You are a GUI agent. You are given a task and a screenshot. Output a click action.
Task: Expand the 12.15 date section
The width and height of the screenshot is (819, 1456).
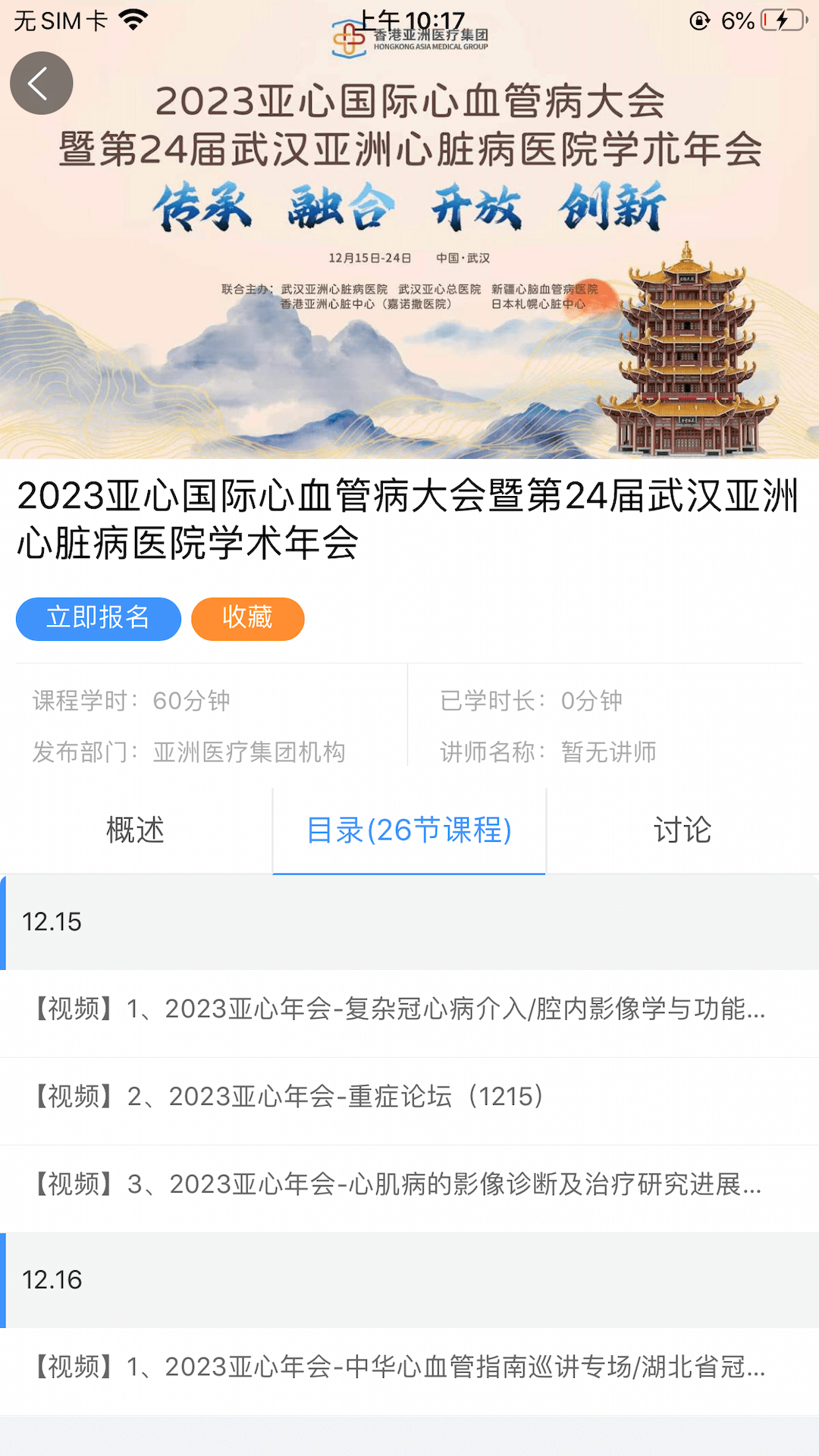(x=409, y=922)
